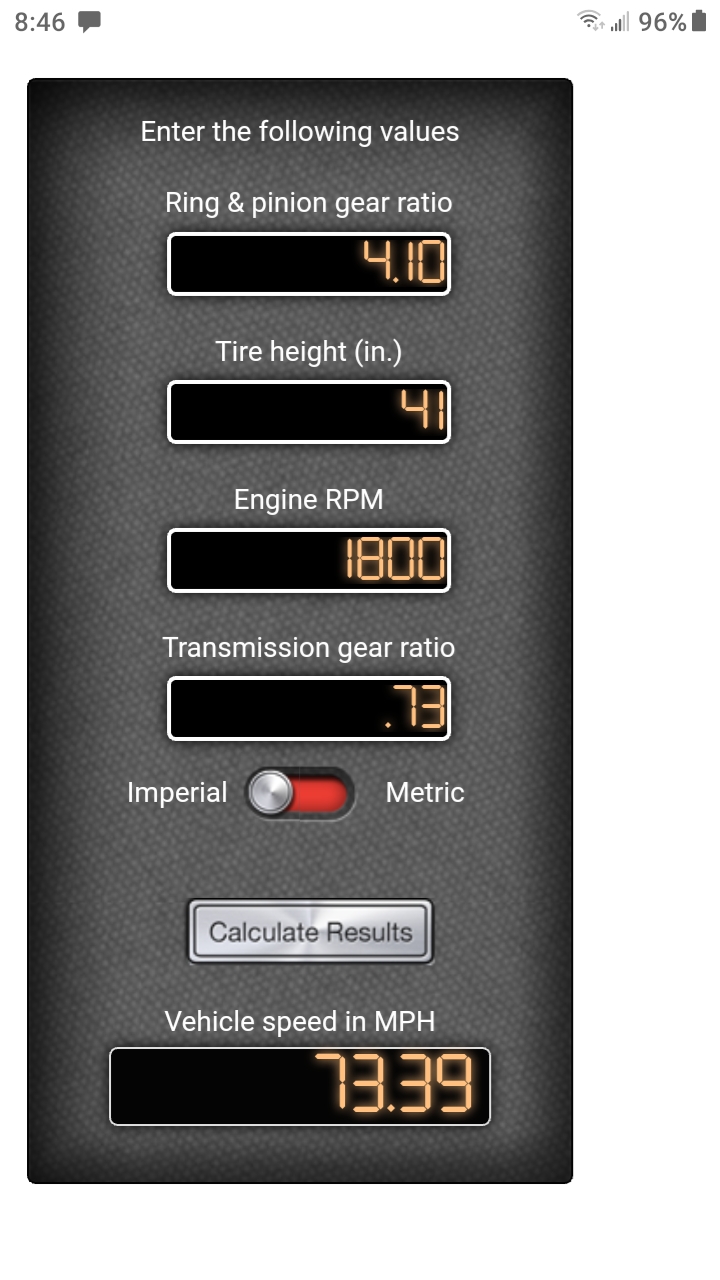Change the engine RPM value field
Image resolution: width=720 pixels, height=1280 pixels.
309,560
